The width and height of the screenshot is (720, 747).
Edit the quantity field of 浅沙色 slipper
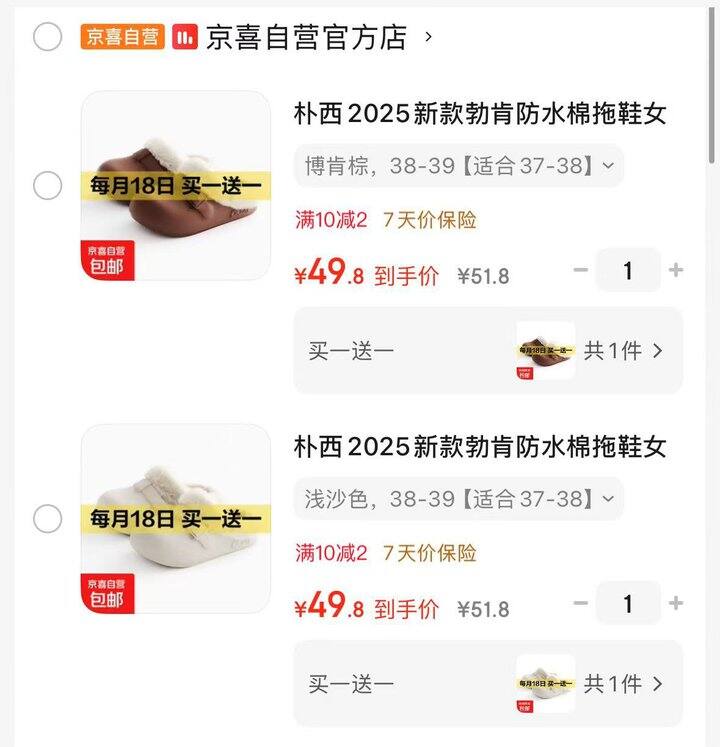(x=628, y=603)
